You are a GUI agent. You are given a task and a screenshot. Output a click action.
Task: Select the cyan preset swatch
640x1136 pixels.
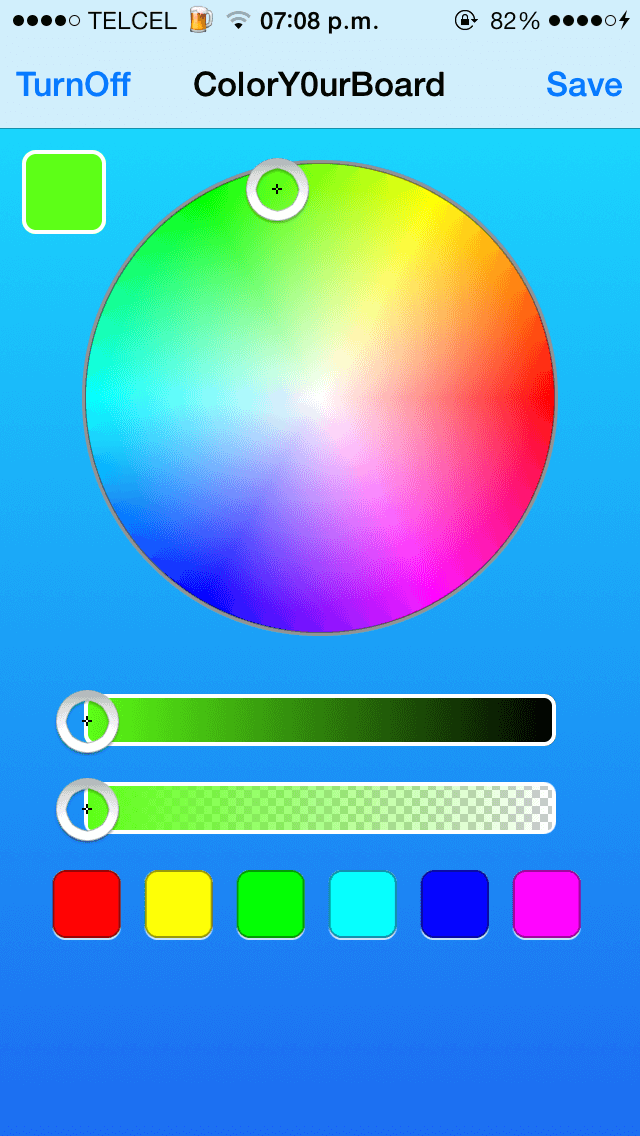(363, 904)
